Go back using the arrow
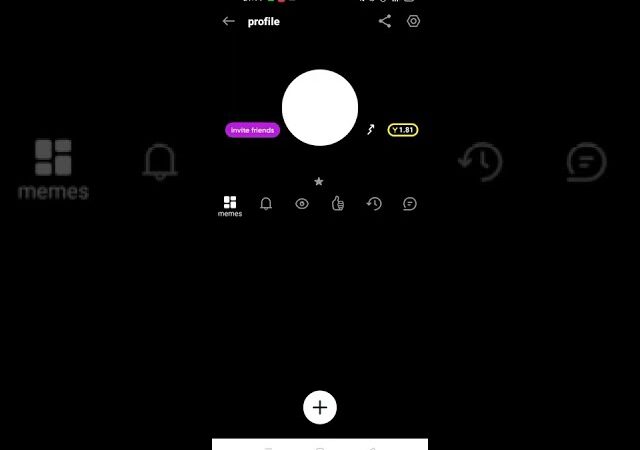This screenshot has width=640, height=450. click(228, 21)
